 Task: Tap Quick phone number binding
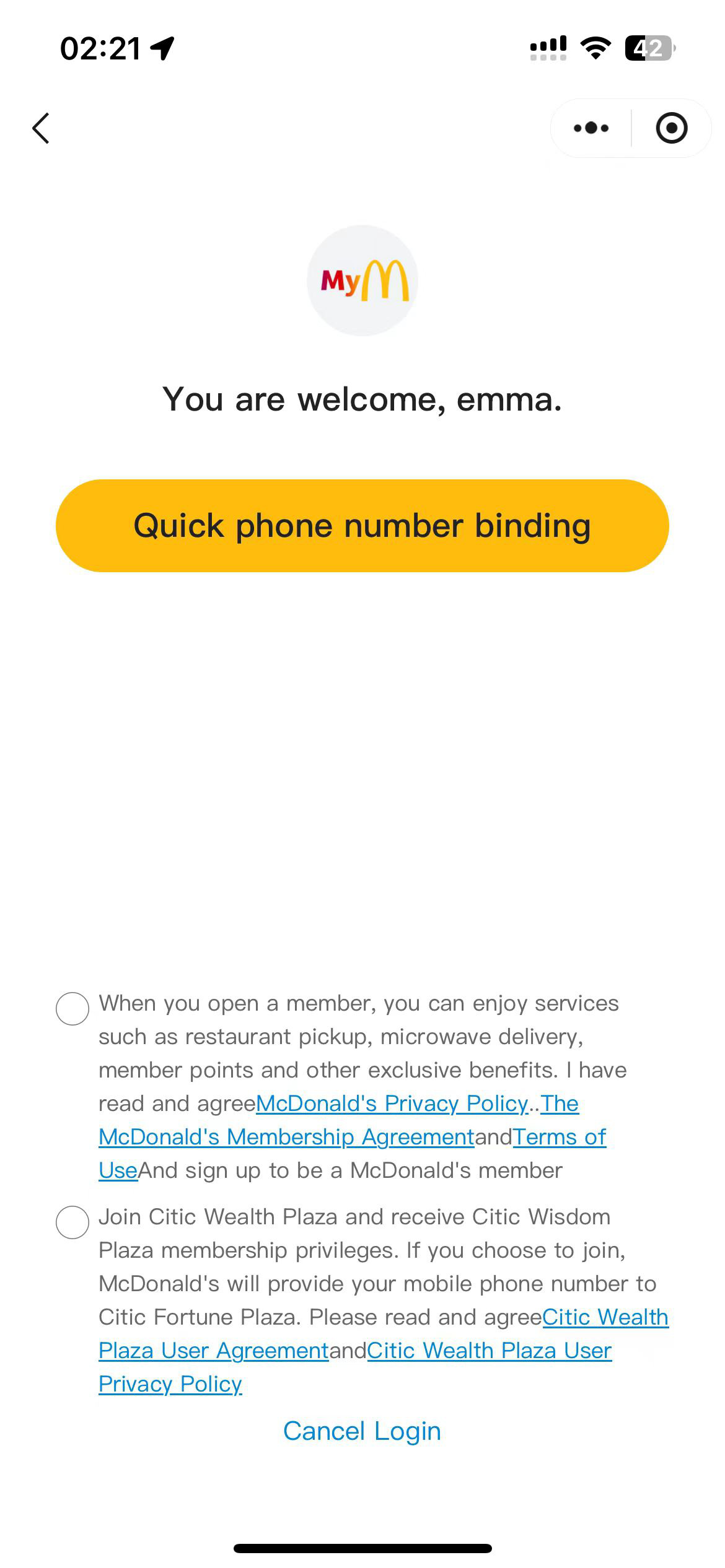pos(362,526)
